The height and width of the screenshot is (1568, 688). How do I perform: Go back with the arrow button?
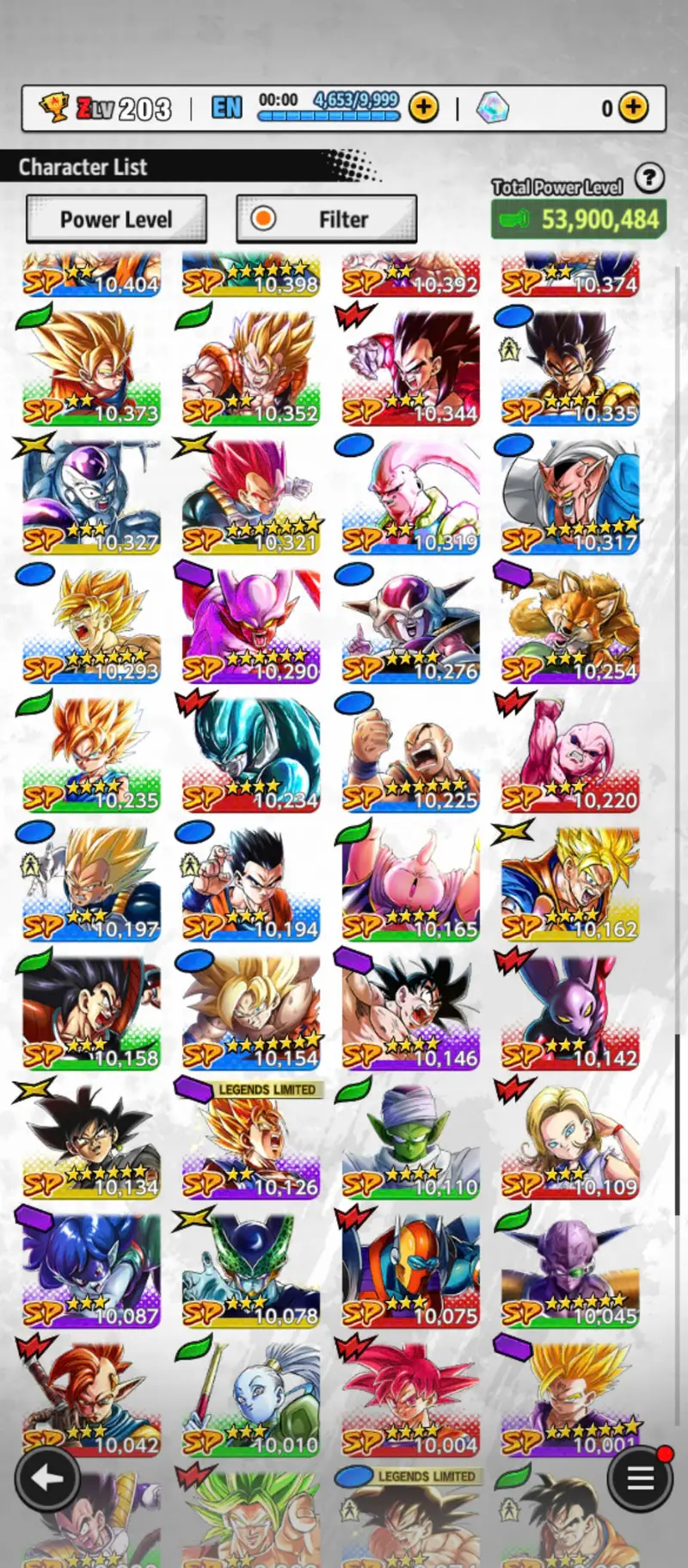(47, 1478)
